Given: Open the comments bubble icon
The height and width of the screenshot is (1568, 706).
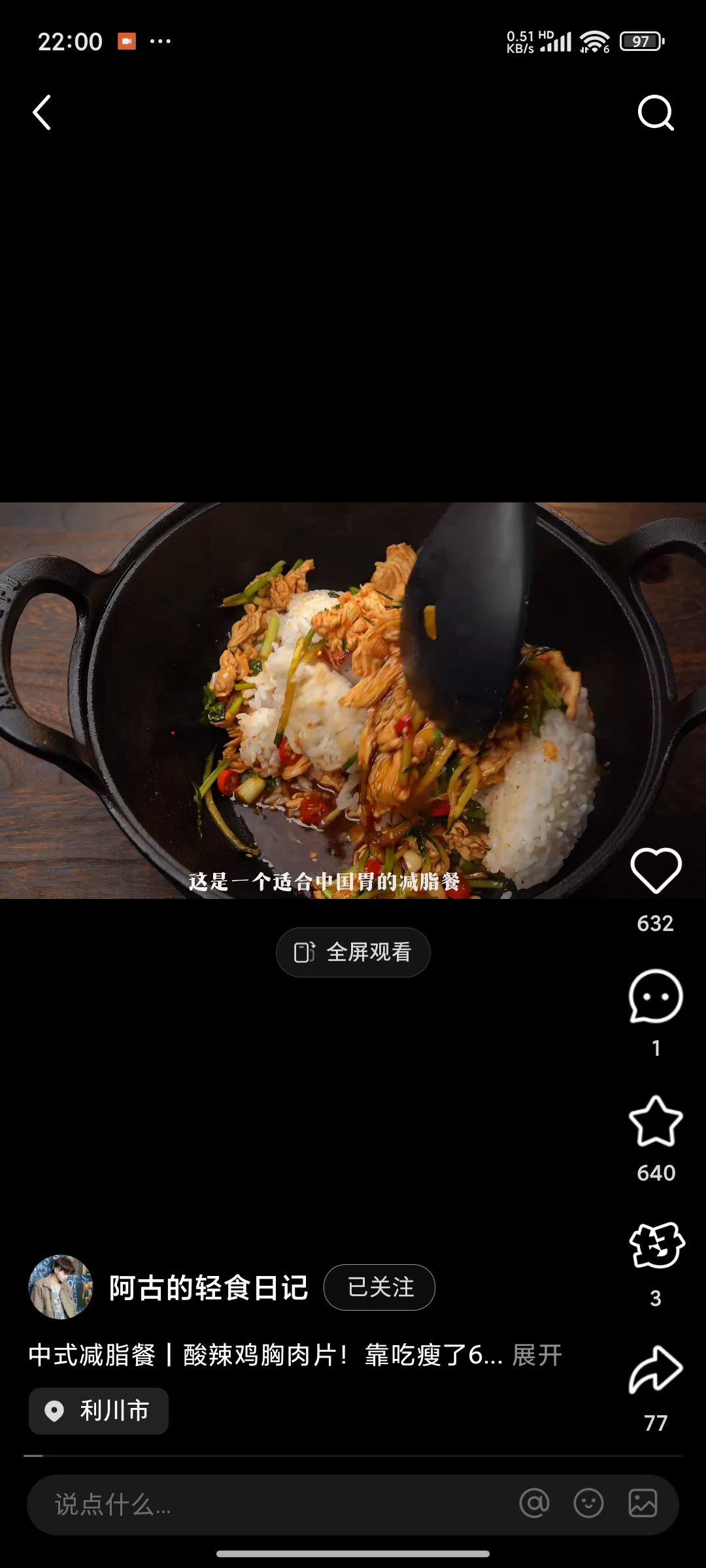Looking at the screenshot, I should tap(656, 996).
